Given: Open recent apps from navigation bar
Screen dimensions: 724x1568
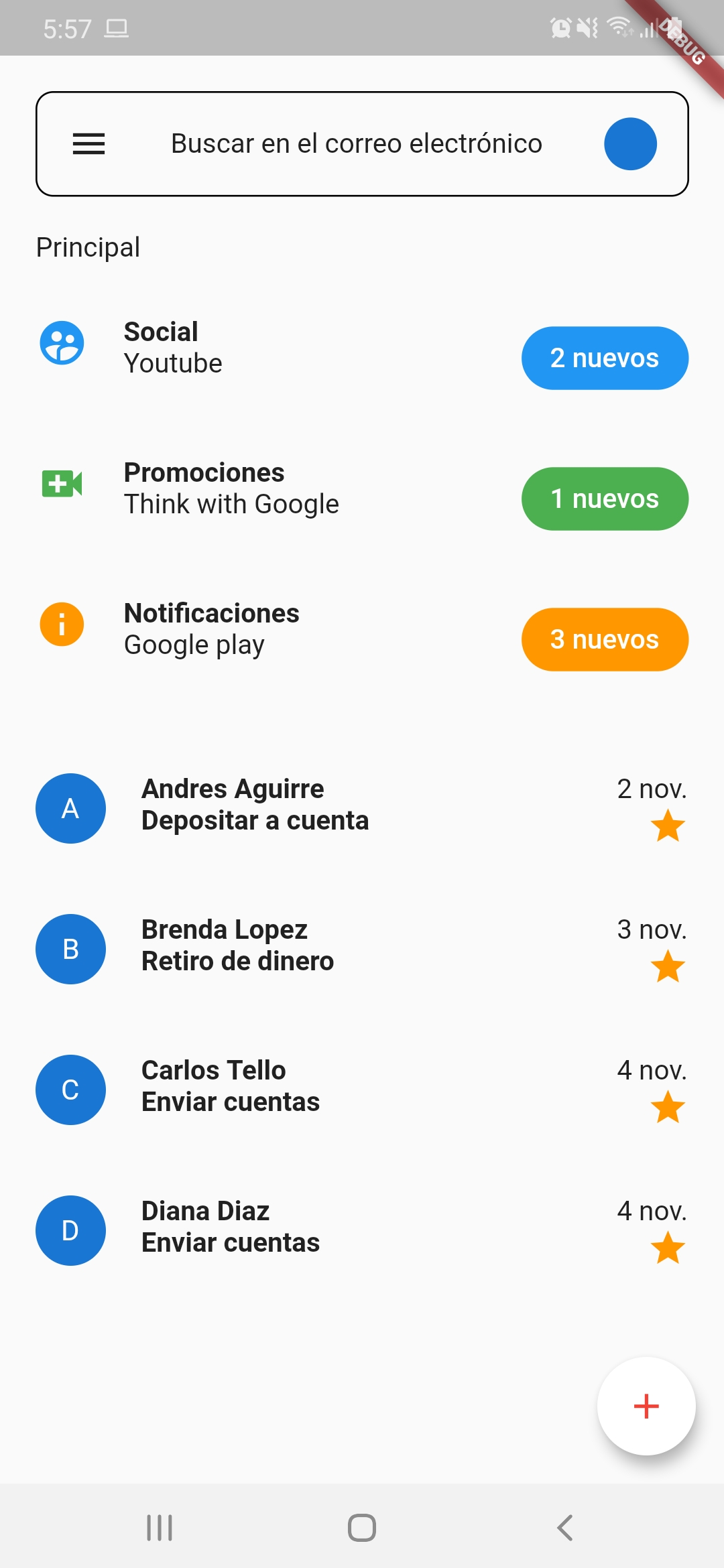Looking at the screenshot, I should point(160,1528).
